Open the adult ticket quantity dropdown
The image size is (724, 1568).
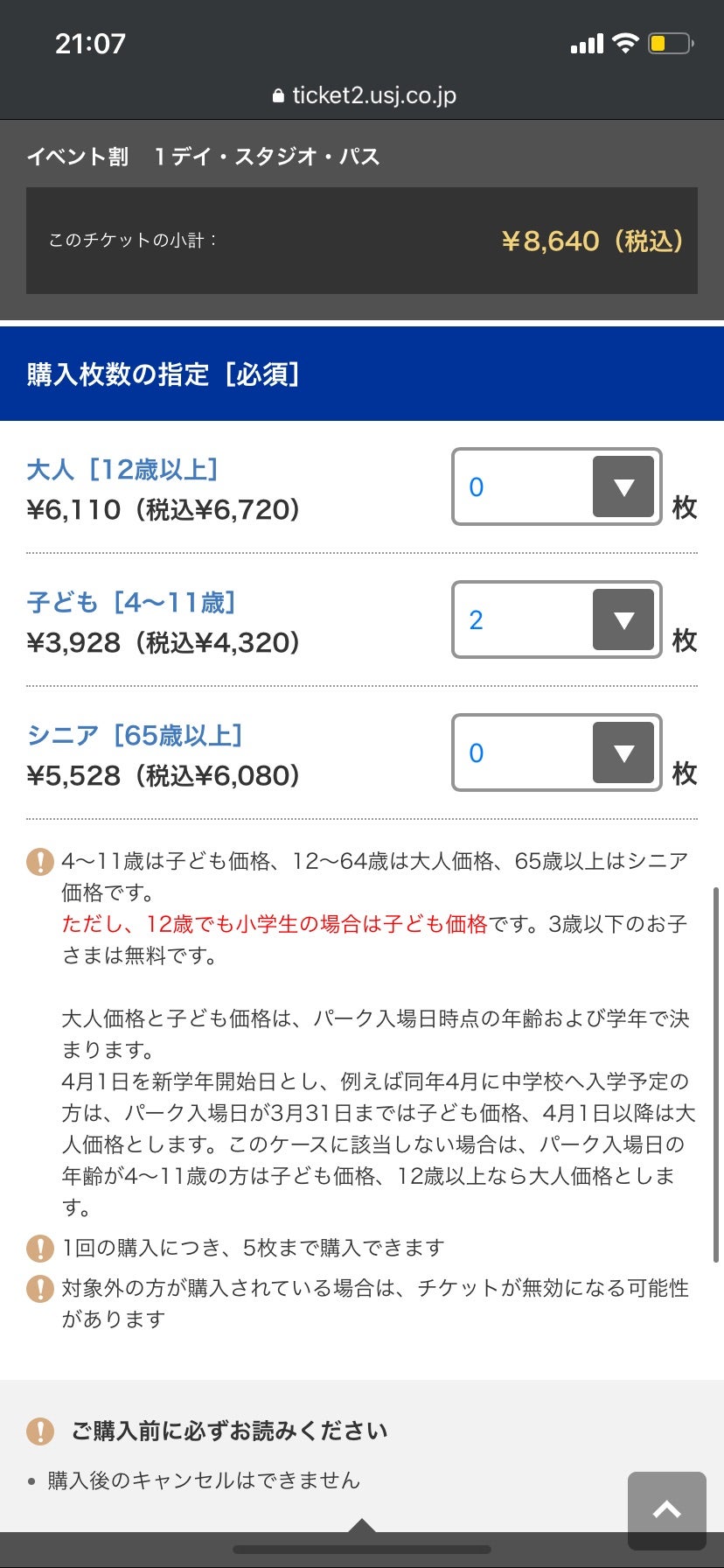(x=556, y=486)
